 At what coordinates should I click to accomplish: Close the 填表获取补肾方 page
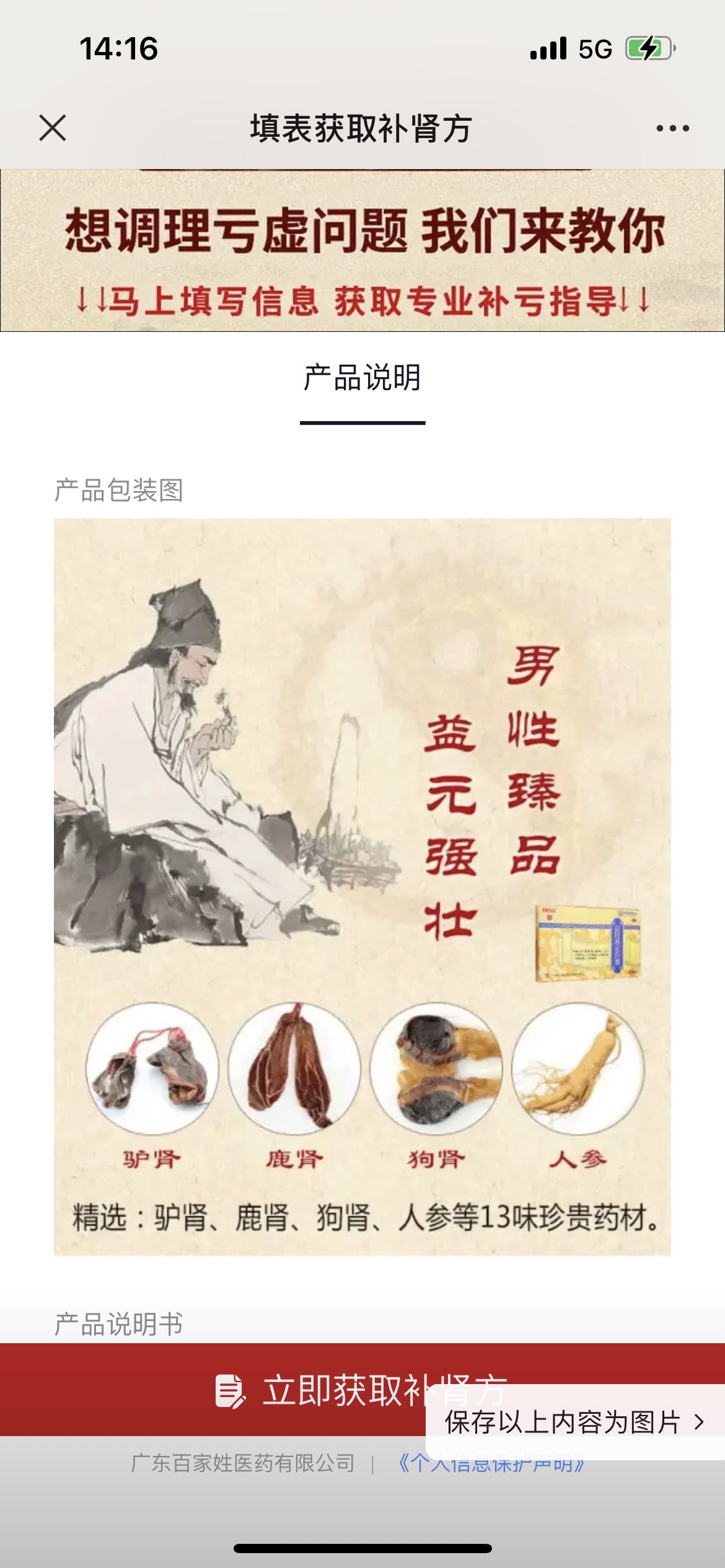click(53, 128)
